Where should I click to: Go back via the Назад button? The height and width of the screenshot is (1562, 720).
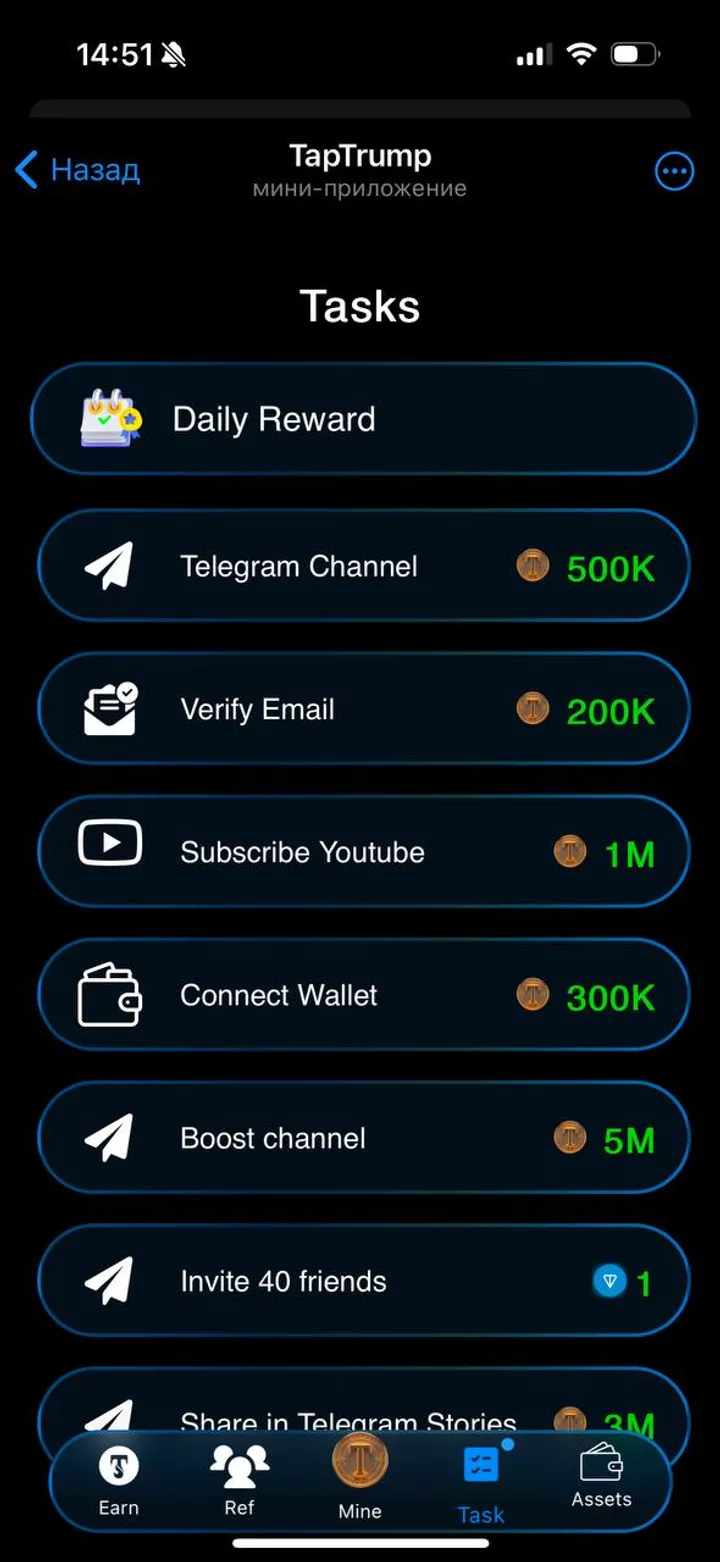pos(78,170)
